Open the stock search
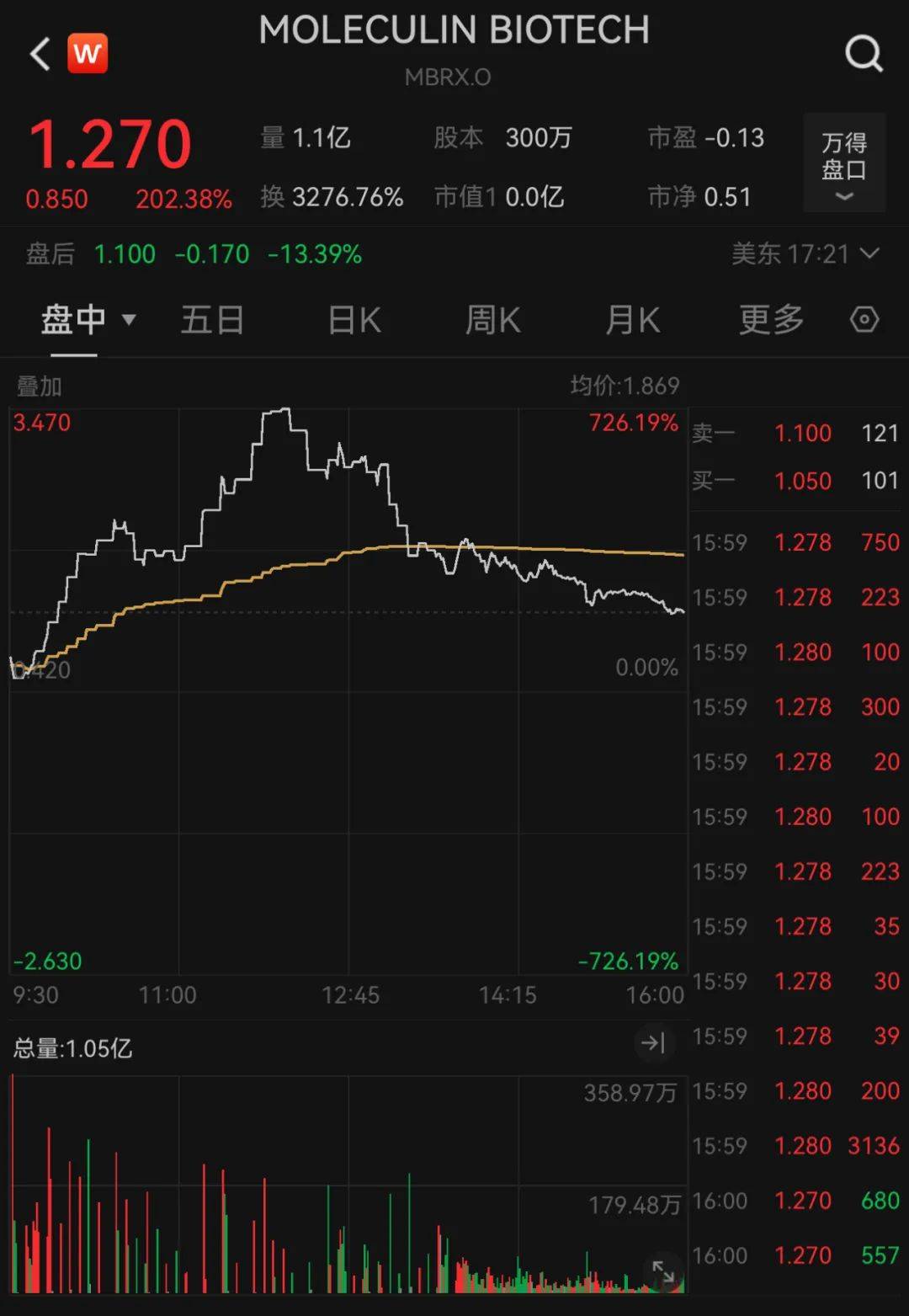Screen dimensions: 909x1316 pyautogui.click(x=864, y=55)
